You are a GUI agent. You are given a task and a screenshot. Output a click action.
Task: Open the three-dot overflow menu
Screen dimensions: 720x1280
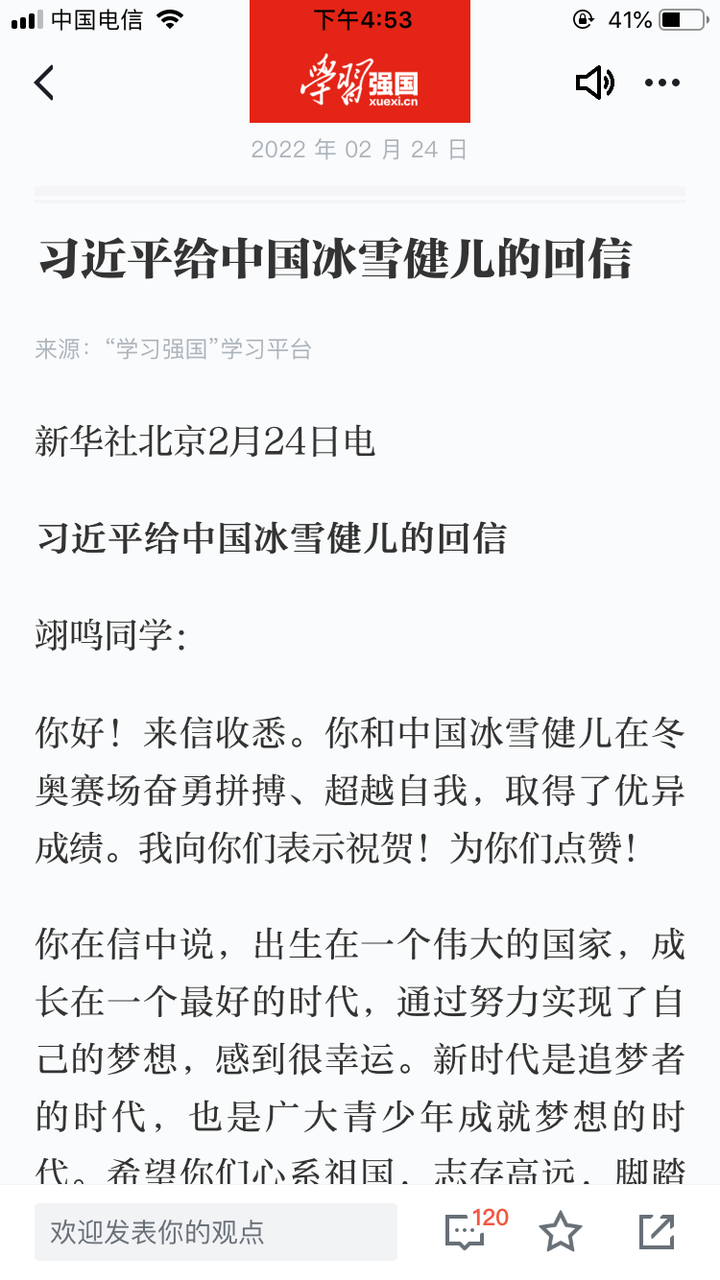tap(662, 83)
